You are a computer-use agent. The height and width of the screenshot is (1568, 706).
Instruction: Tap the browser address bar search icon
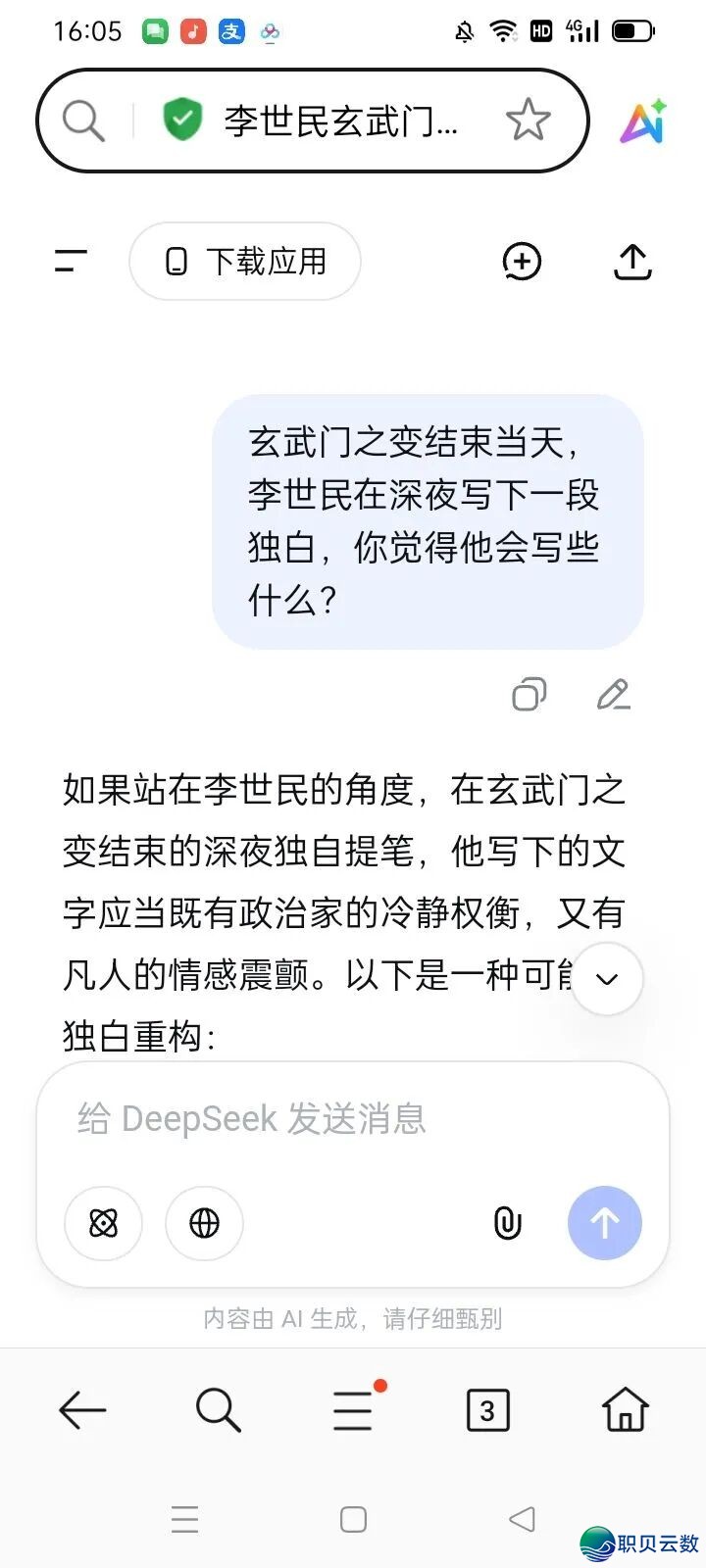click(83, 122)
